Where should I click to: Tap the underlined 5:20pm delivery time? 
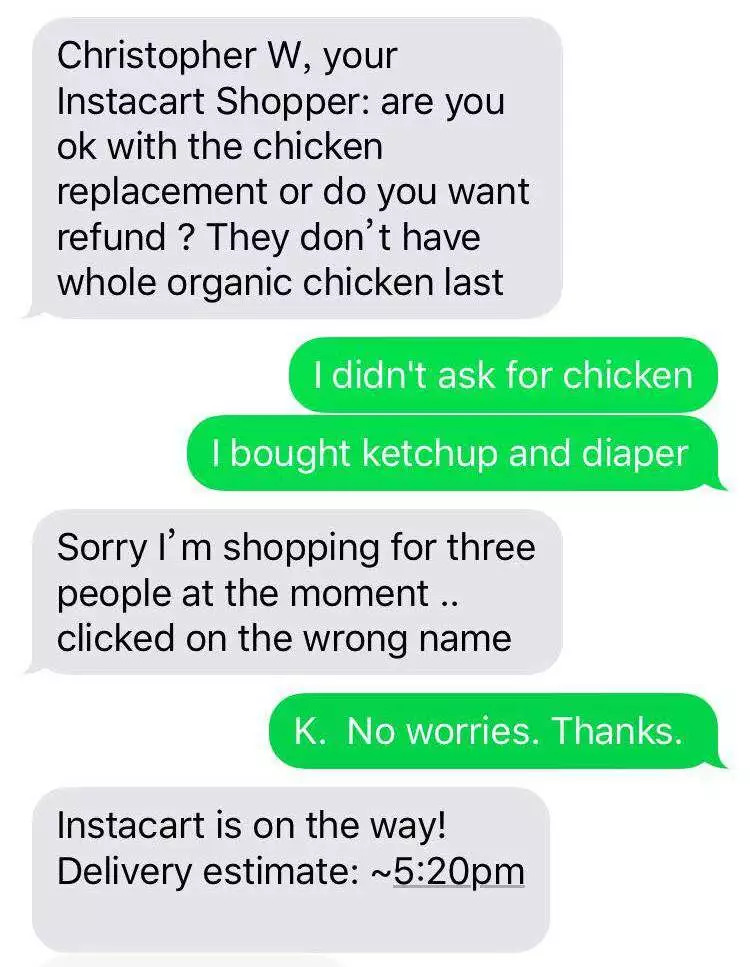coord(458,871)
